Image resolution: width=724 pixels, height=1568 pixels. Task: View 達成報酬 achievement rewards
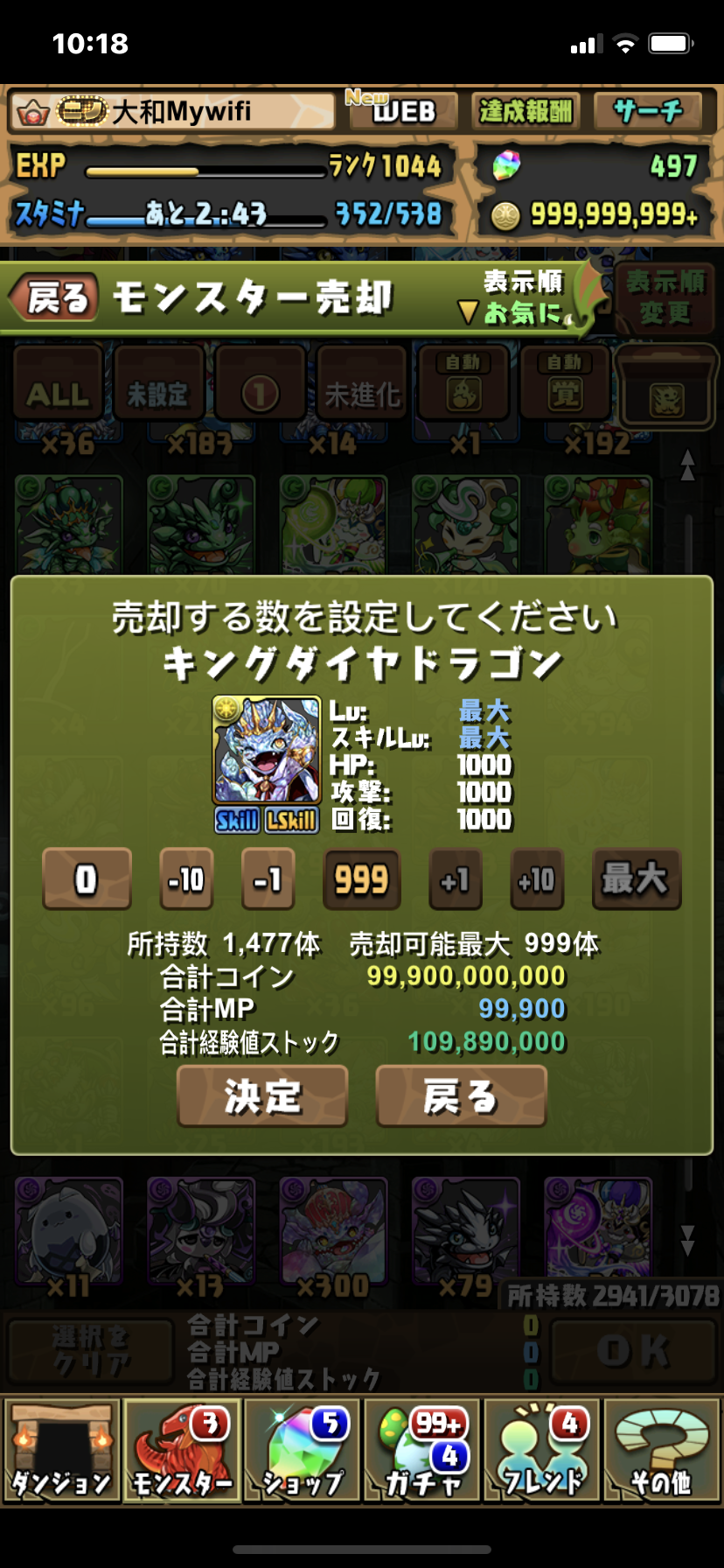pyautogui.click(x=525, y=111)
